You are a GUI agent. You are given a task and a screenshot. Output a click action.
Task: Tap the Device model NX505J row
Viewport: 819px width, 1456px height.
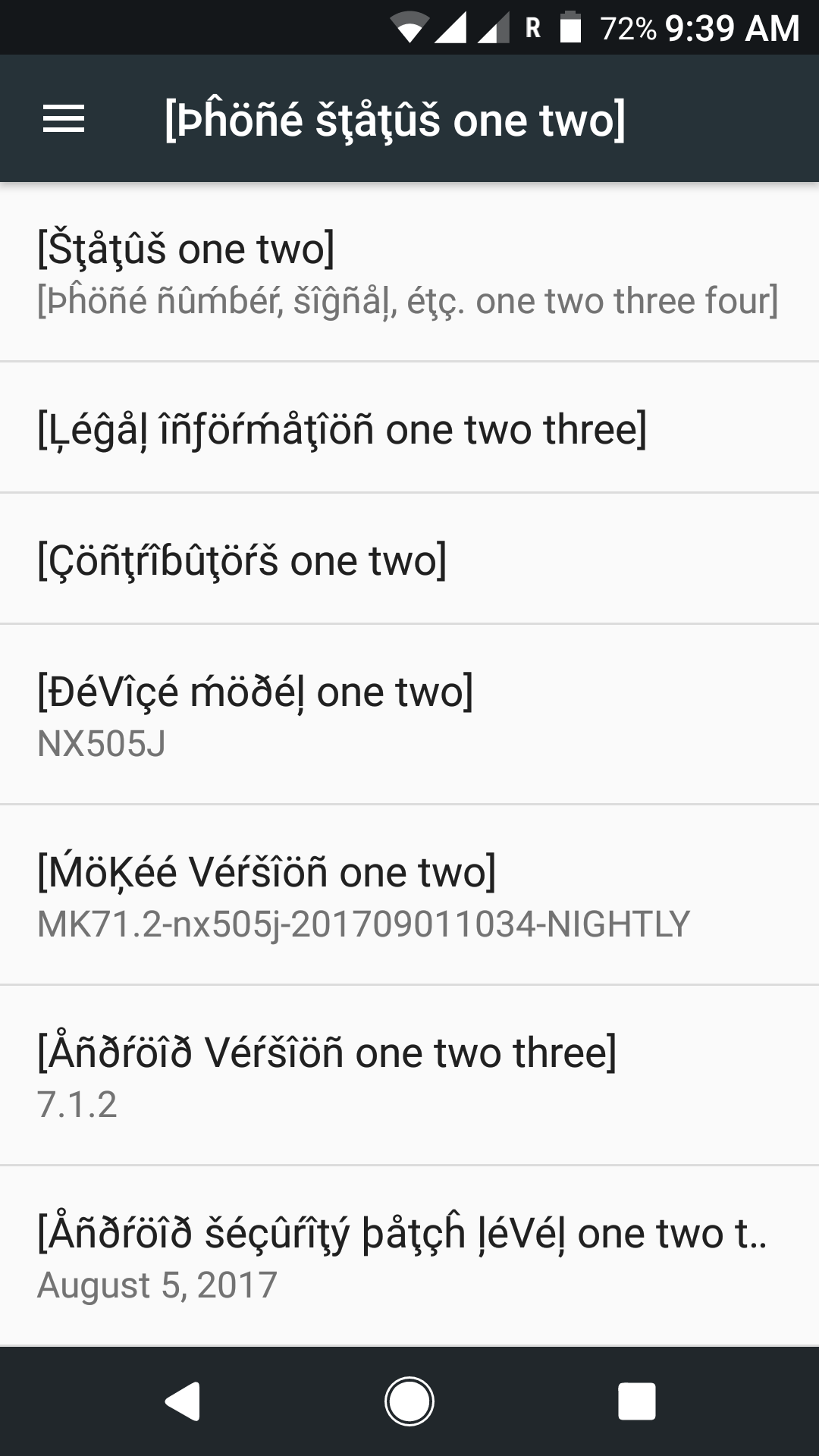(409, 715)
